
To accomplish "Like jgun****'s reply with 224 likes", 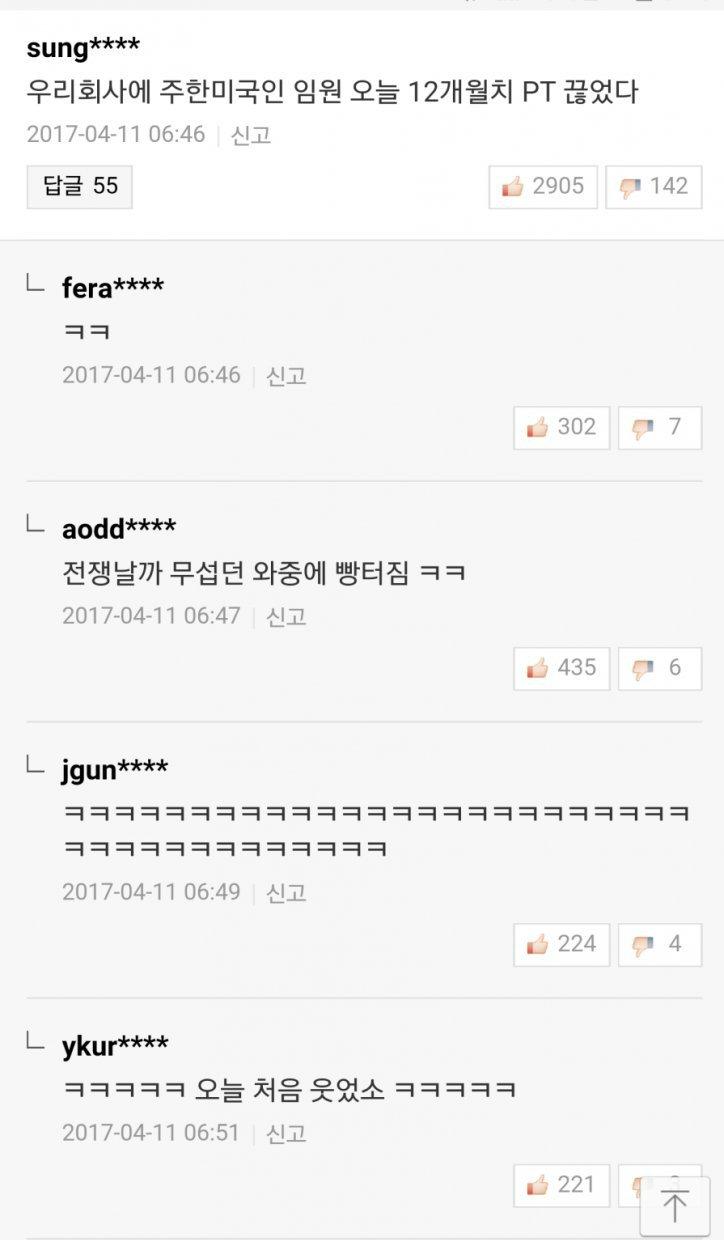I will 561,944.
